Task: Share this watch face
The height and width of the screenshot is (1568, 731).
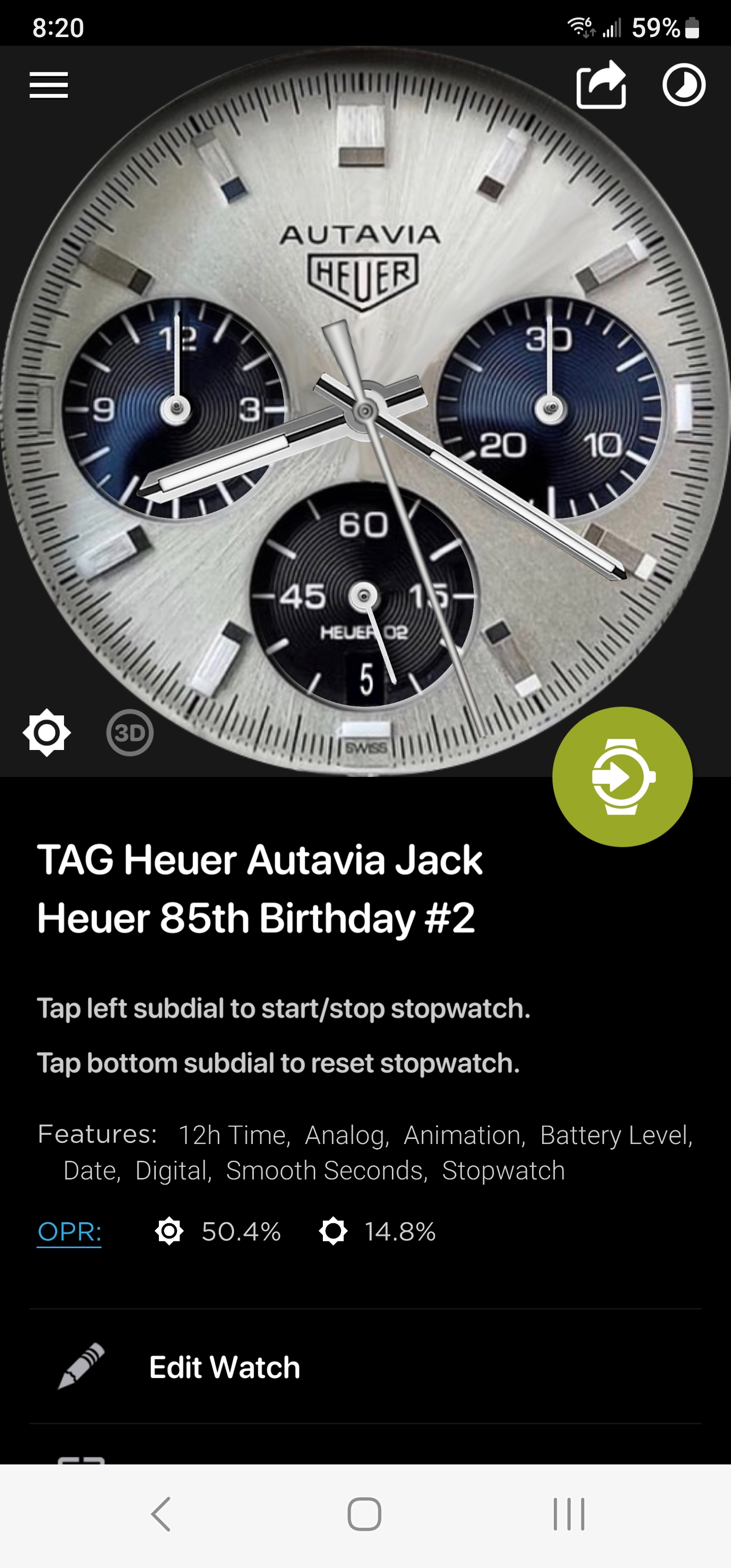Action: pos(602,85)
